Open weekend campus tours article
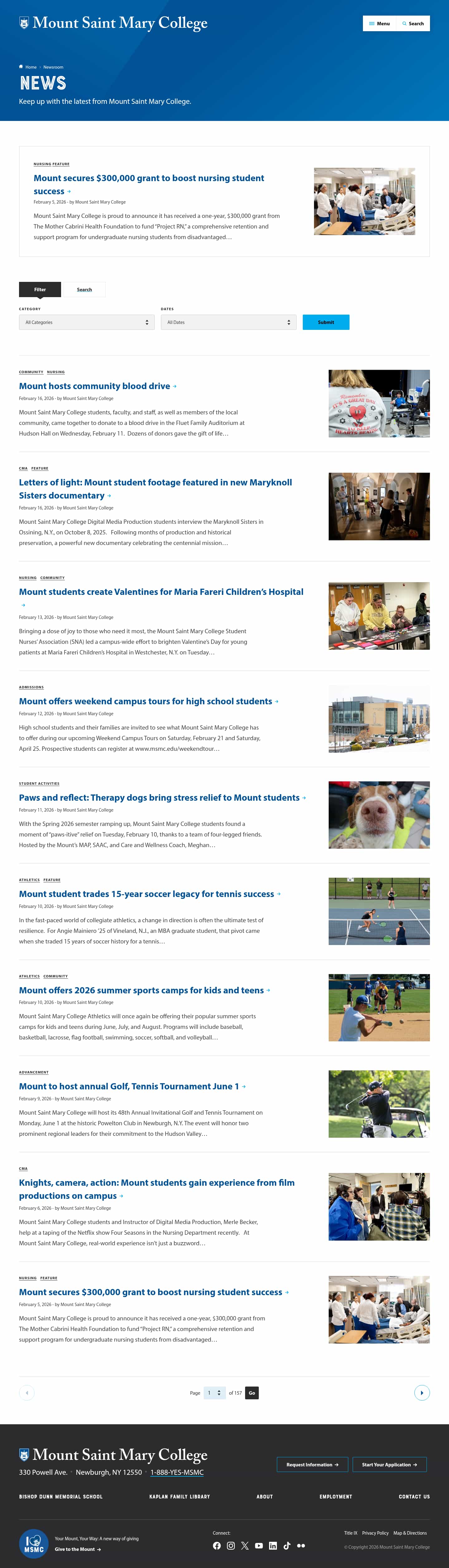449x1568 pixels. (145, 701)
